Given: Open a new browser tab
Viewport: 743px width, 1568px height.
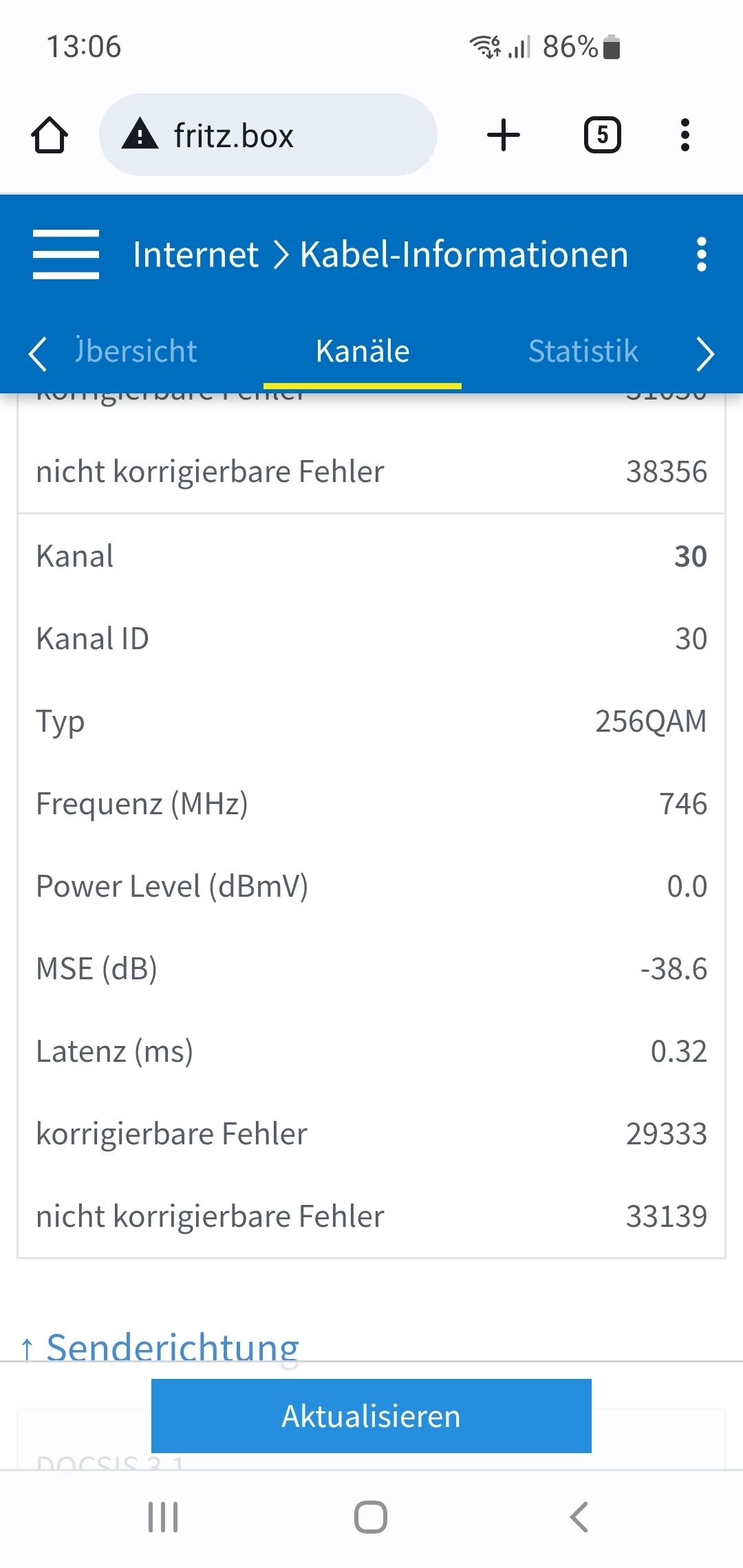Looking at the screenshot, I should (503, 135).
